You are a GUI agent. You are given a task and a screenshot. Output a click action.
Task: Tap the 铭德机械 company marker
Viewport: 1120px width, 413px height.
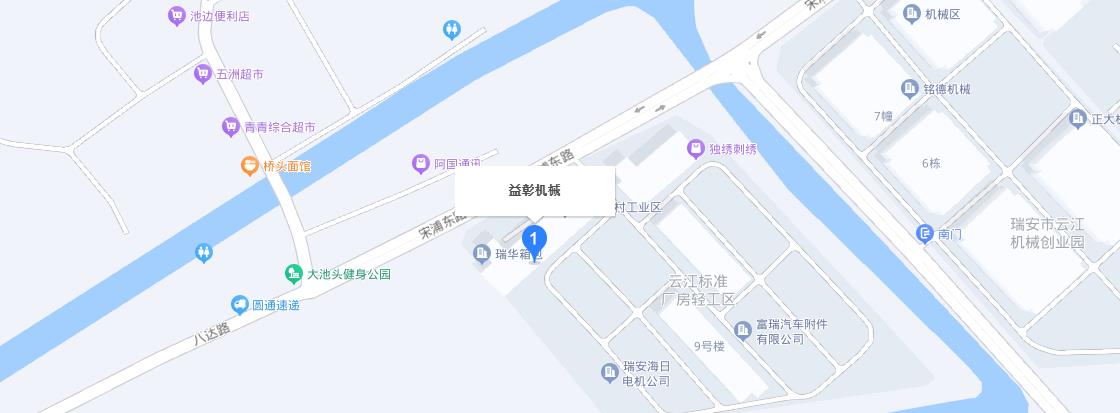click(x=910, y=89)
